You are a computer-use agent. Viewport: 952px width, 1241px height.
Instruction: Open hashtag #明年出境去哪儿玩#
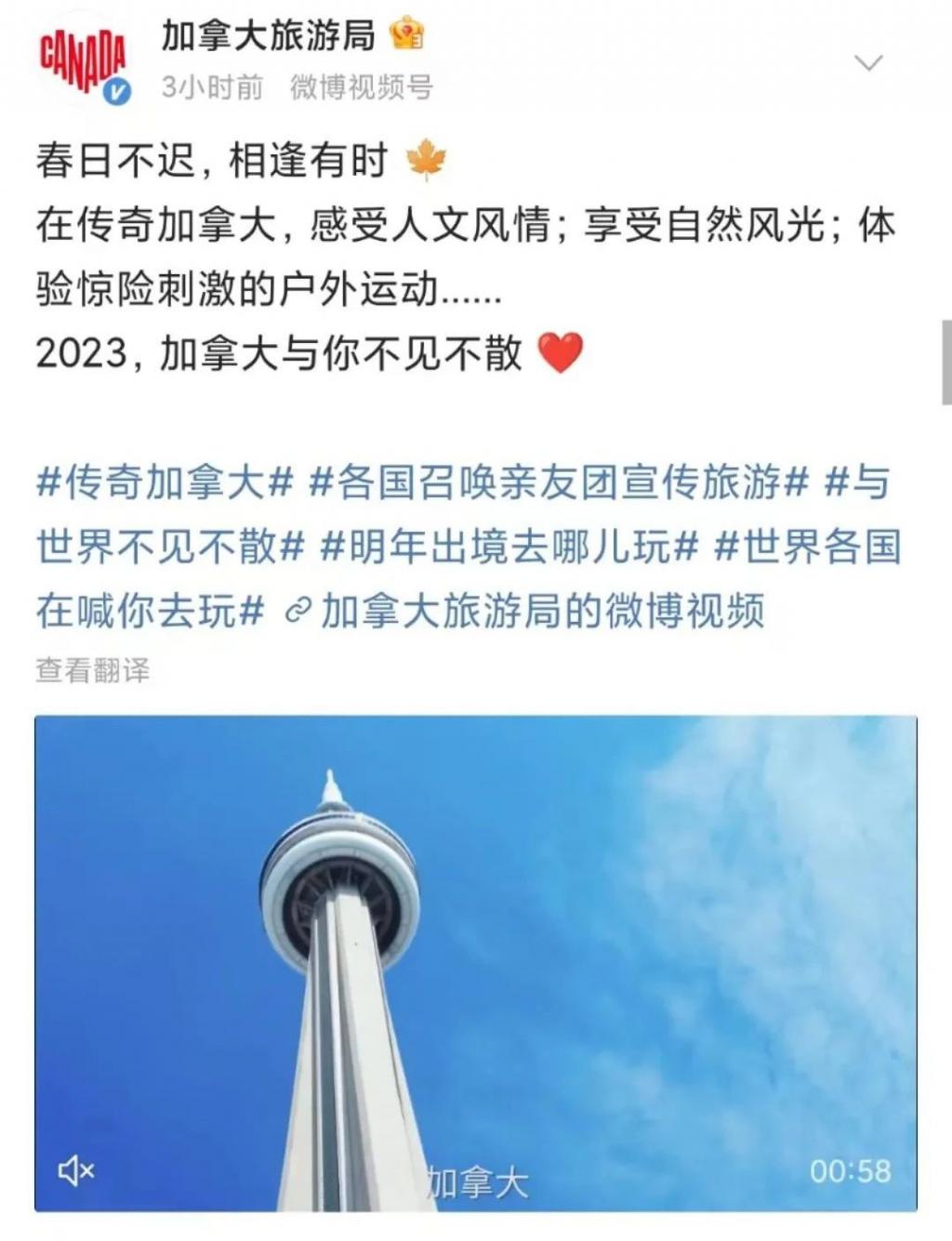[509, 547]
